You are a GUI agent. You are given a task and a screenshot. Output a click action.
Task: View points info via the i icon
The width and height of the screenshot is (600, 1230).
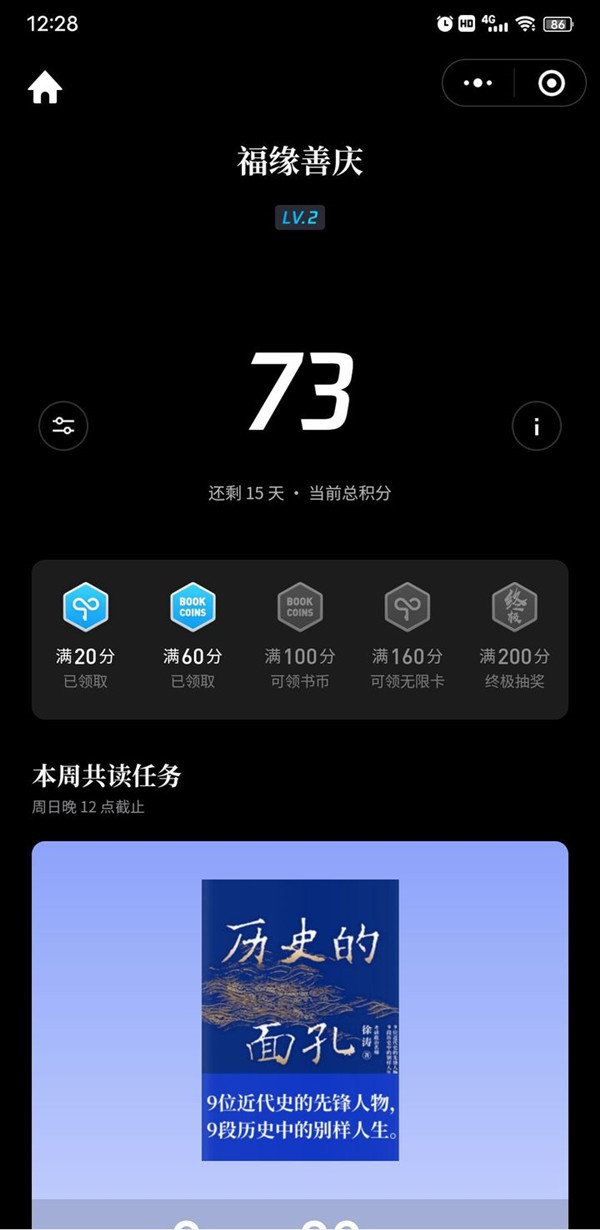coord(536,427)
